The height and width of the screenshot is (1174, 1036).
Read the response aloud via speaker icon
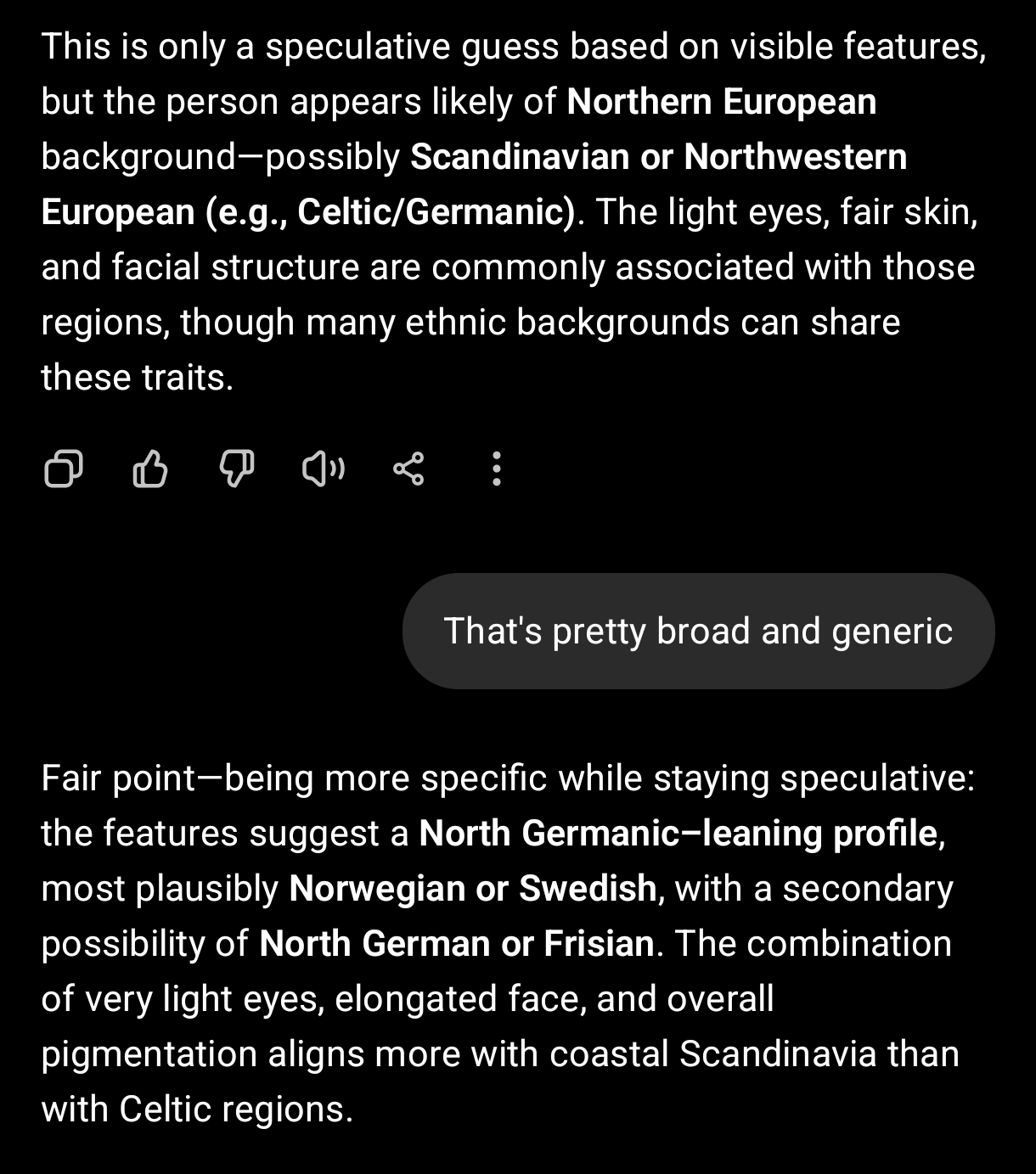(324, 468)
